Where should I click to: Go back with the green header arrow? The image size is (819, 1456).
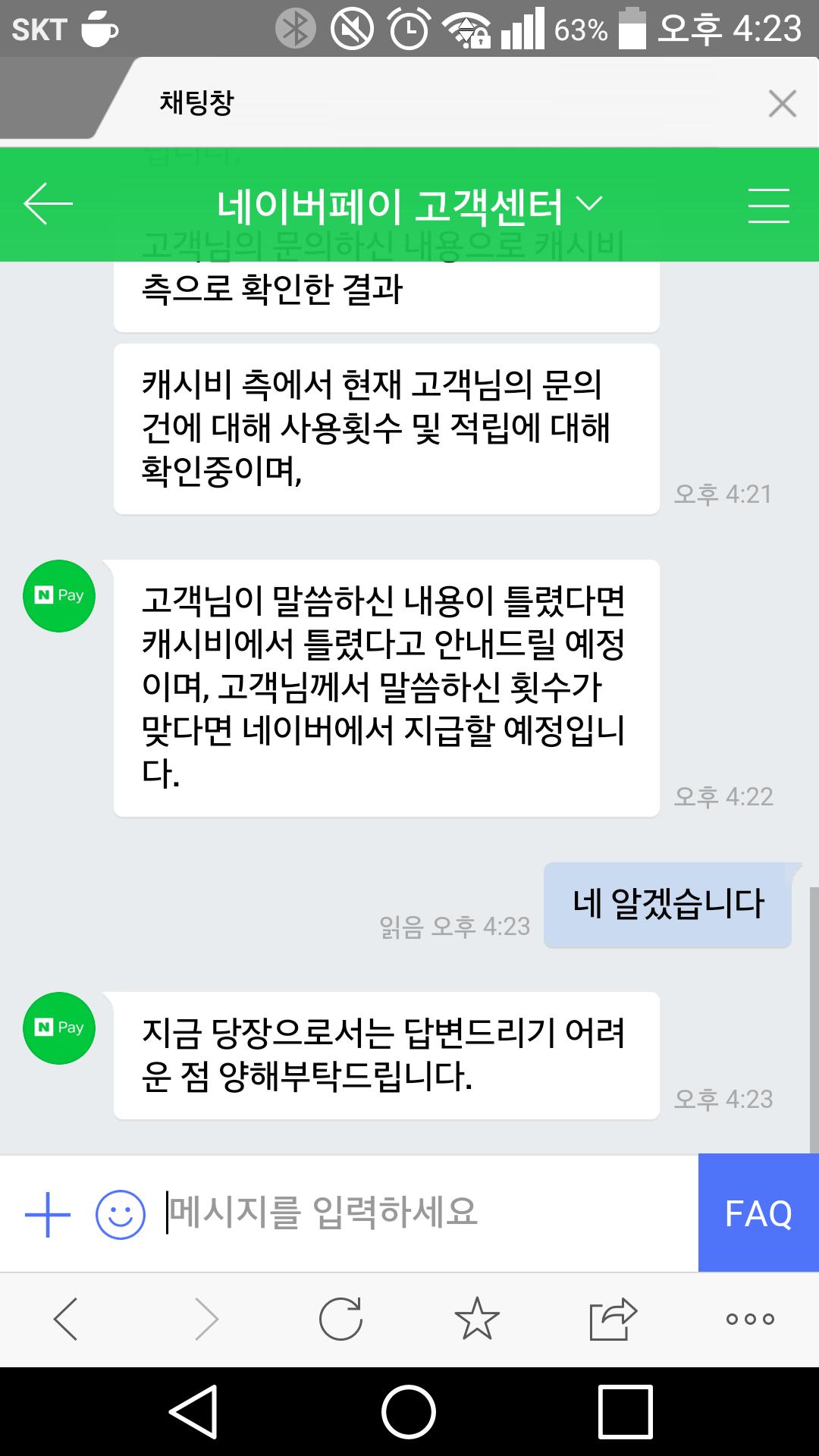point(48,203)
